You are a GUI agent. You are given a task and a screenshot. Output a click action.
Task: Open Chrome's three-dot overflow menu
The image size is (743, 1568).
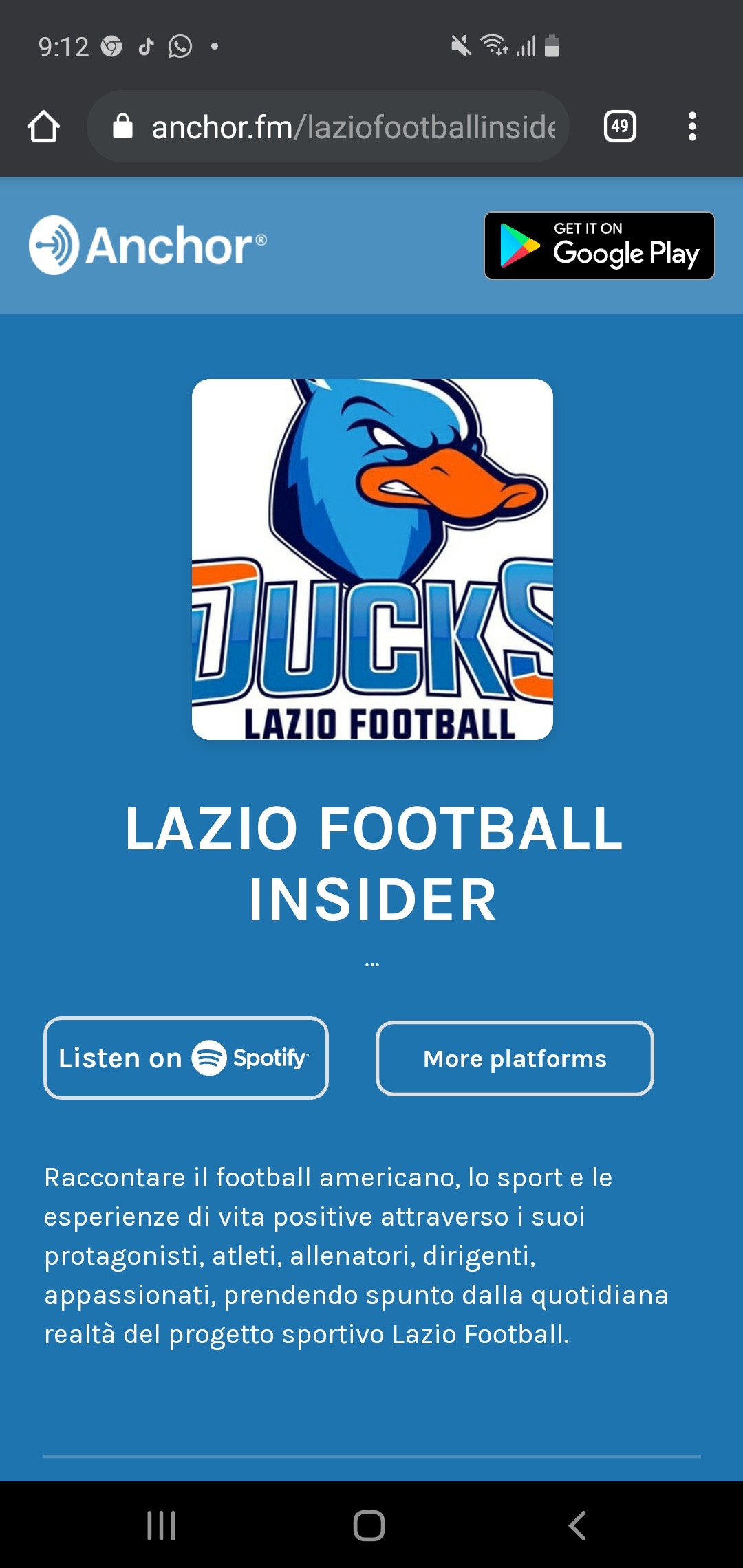point(692,127)
